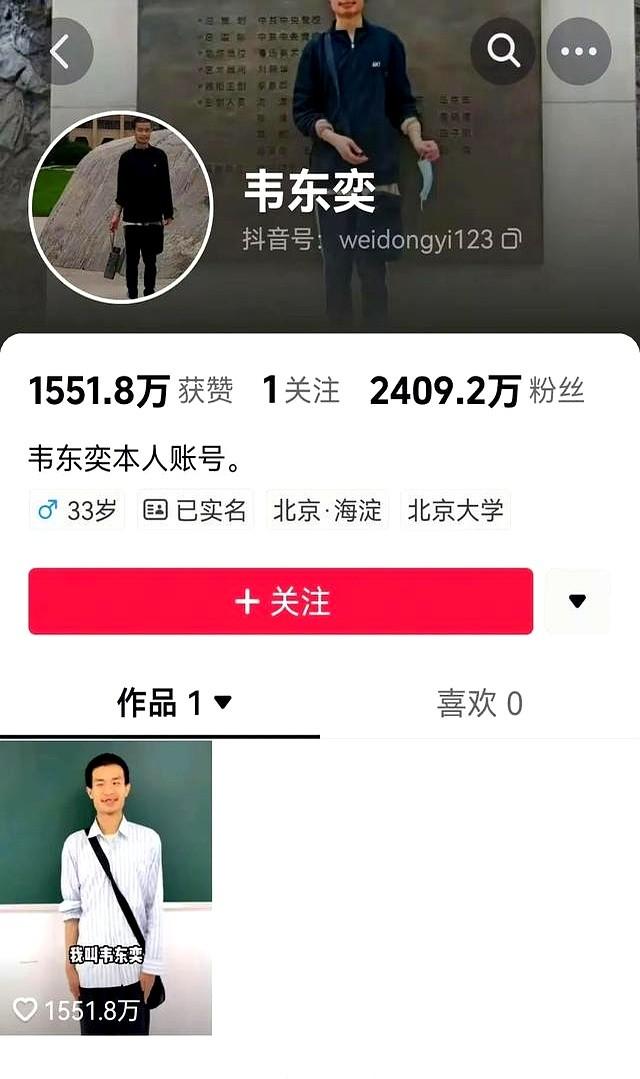Open the video titled 我叫韦东奕
Viewport: 640px width, 1079px height.
(106, 887)
